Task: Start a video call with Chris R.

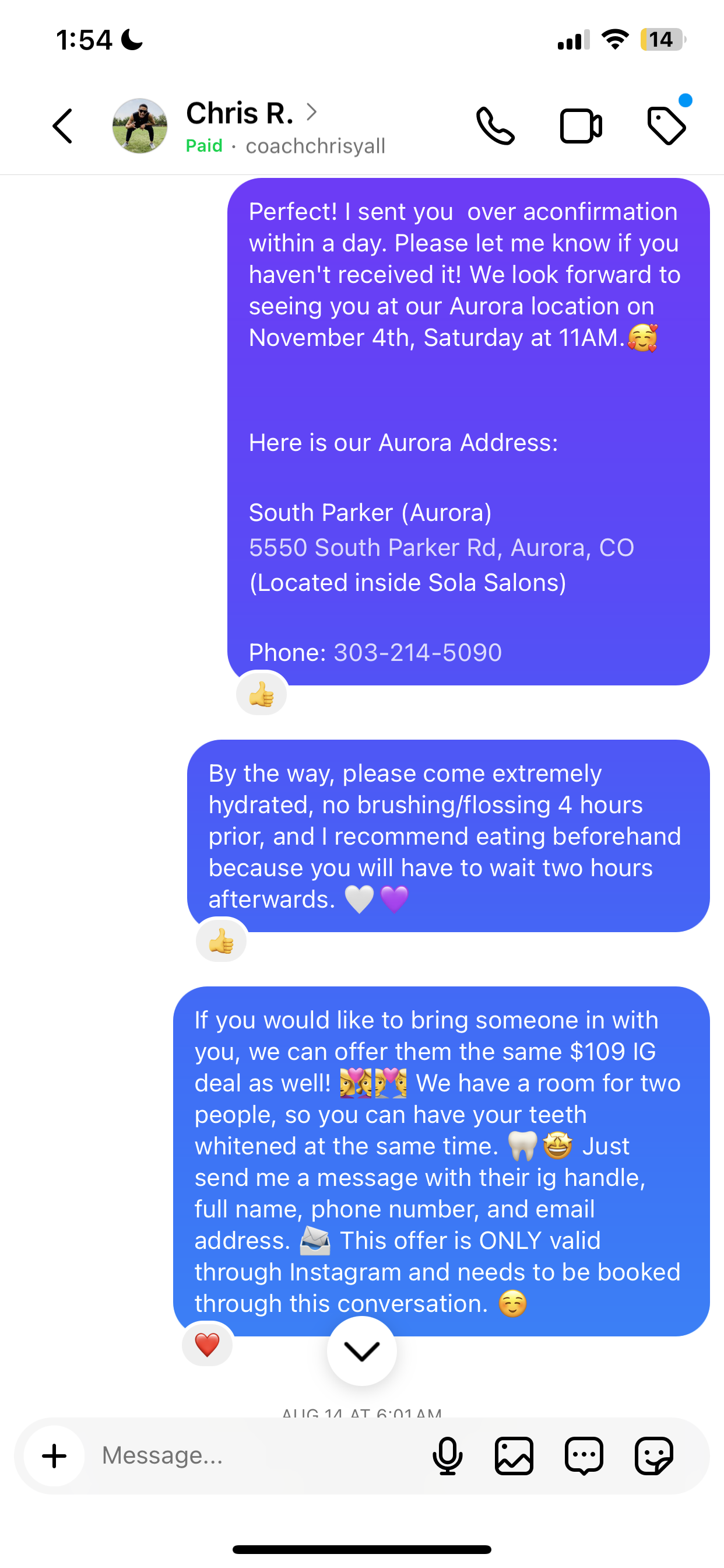Action: point(581,126)
